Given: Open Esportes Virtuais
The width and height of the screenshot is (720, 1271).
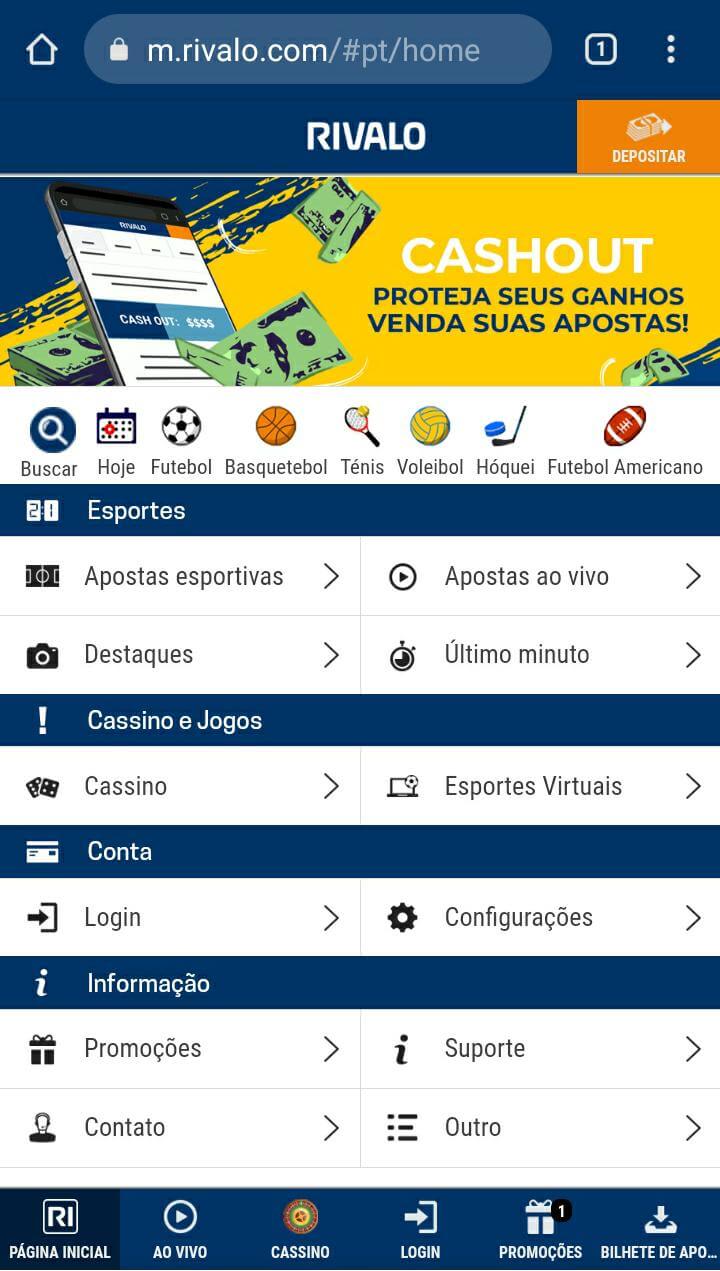Looking at the screenshot, I should [x=540, y=786].
